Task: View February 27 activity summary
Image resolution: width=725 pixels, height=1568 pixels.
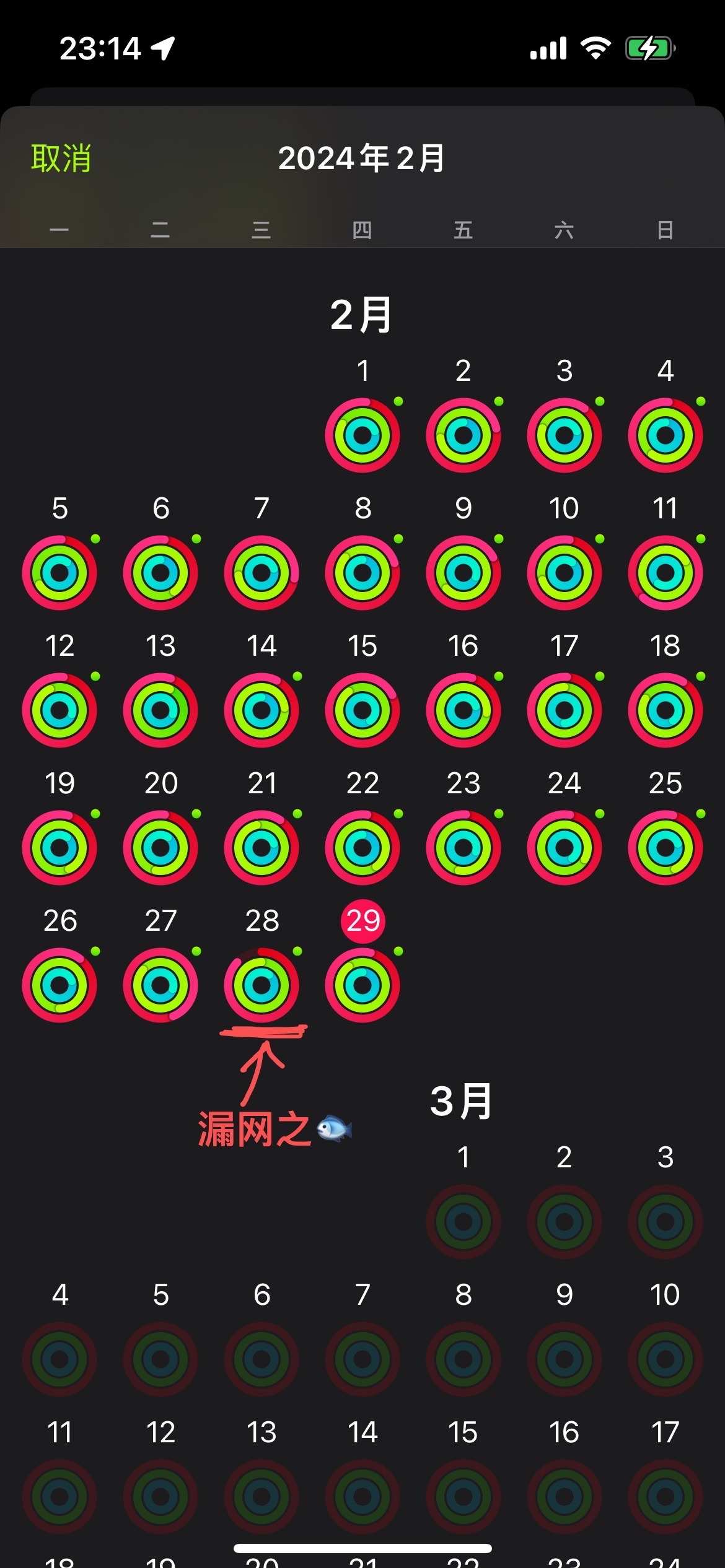Action: pyautogui.click(x=160, y=985)
